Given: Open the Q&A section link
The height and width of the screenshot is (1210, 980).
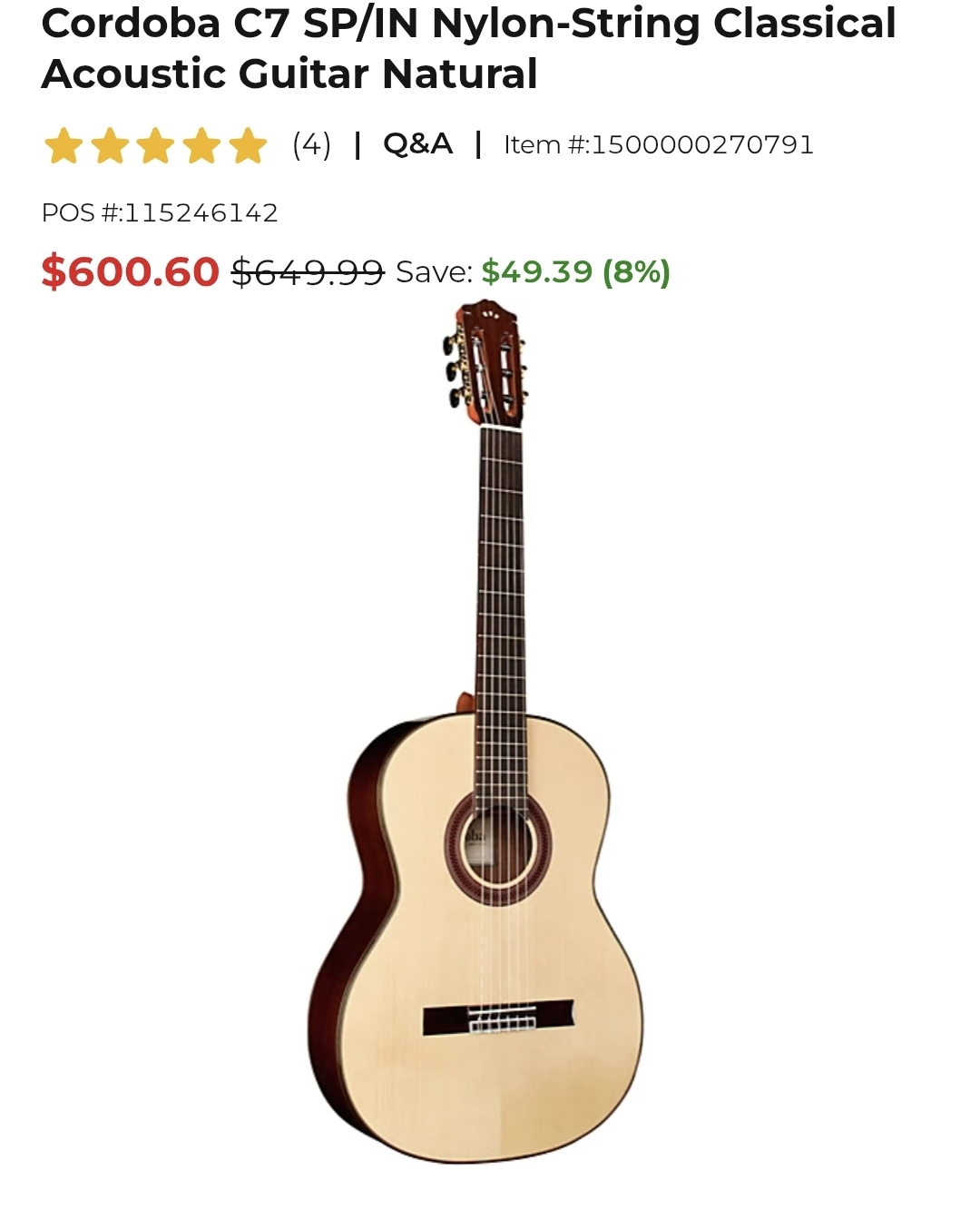Looking at the screenshot, I should coord(417,144).
